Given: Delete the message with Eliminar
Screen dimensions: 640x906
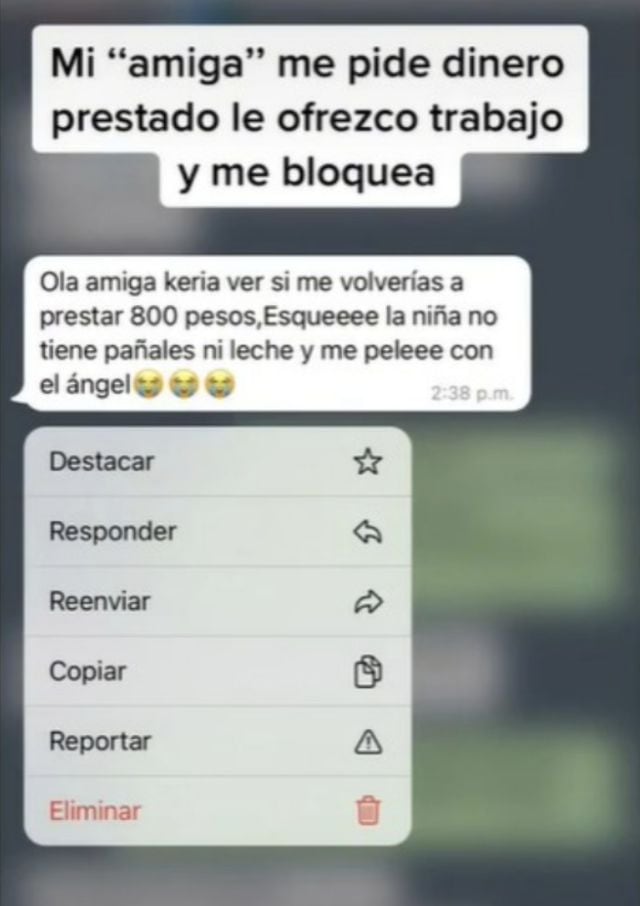Looking at the screenshot, I should 215,811.
